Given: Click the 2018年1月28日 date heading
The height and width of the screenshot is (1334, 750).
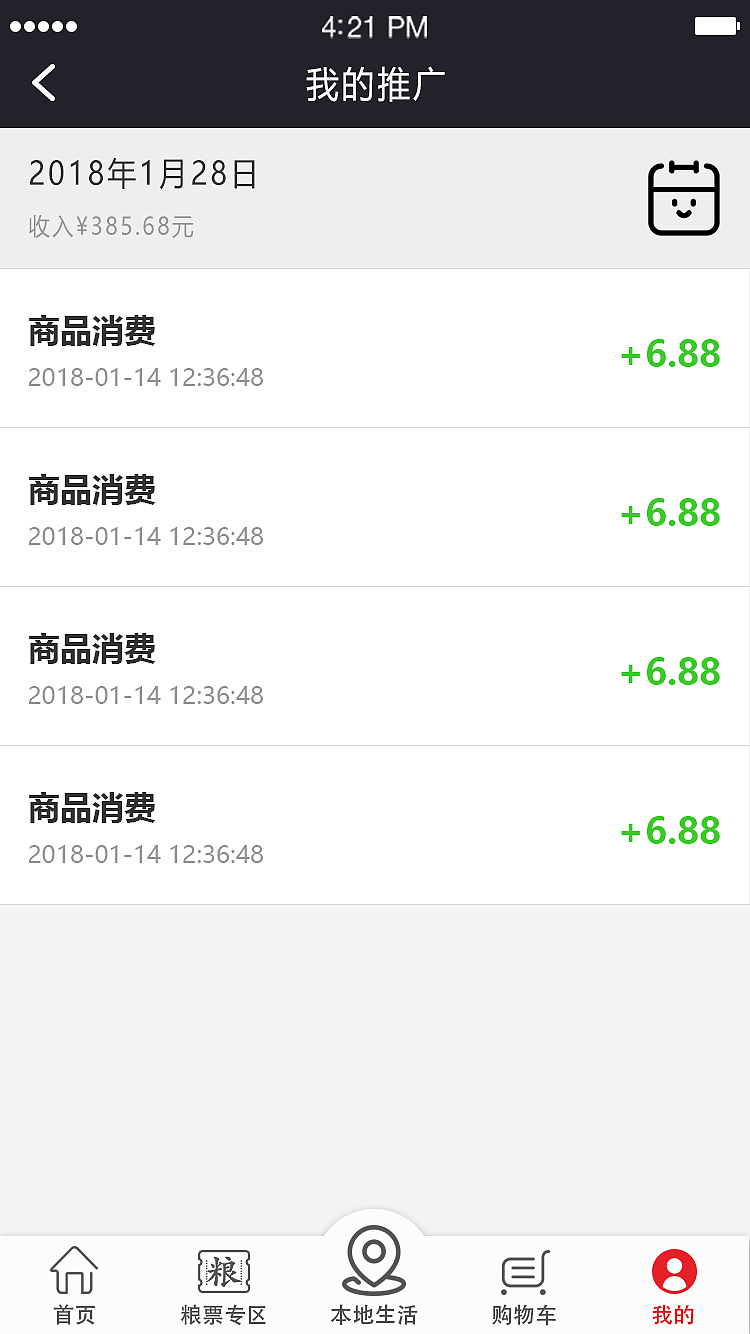Looking at the screenshot, I should pyautogui.click(x=142, y=173).
